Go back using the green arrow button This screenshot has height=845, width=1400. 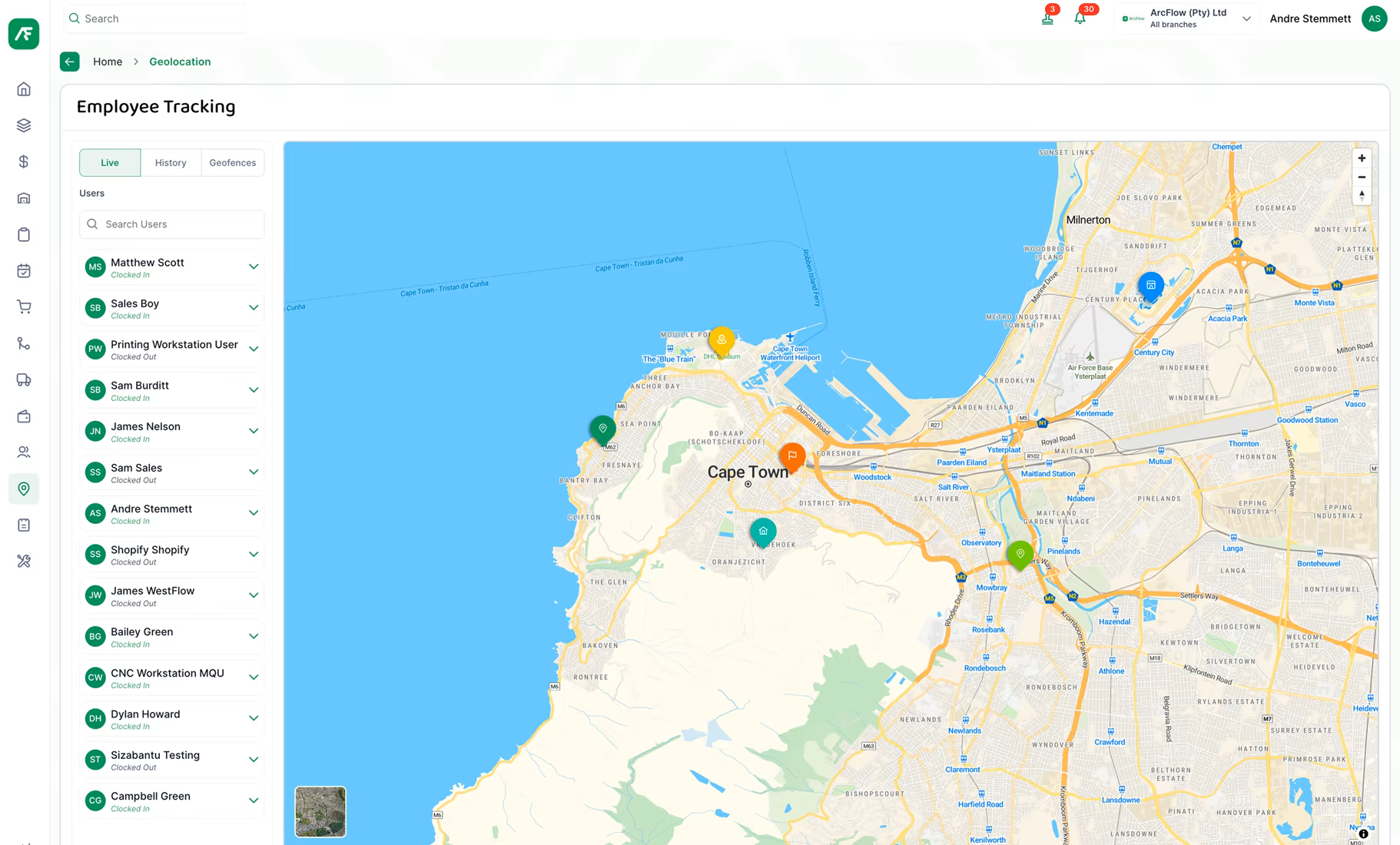pyautogui.click(x=70, y=61)
